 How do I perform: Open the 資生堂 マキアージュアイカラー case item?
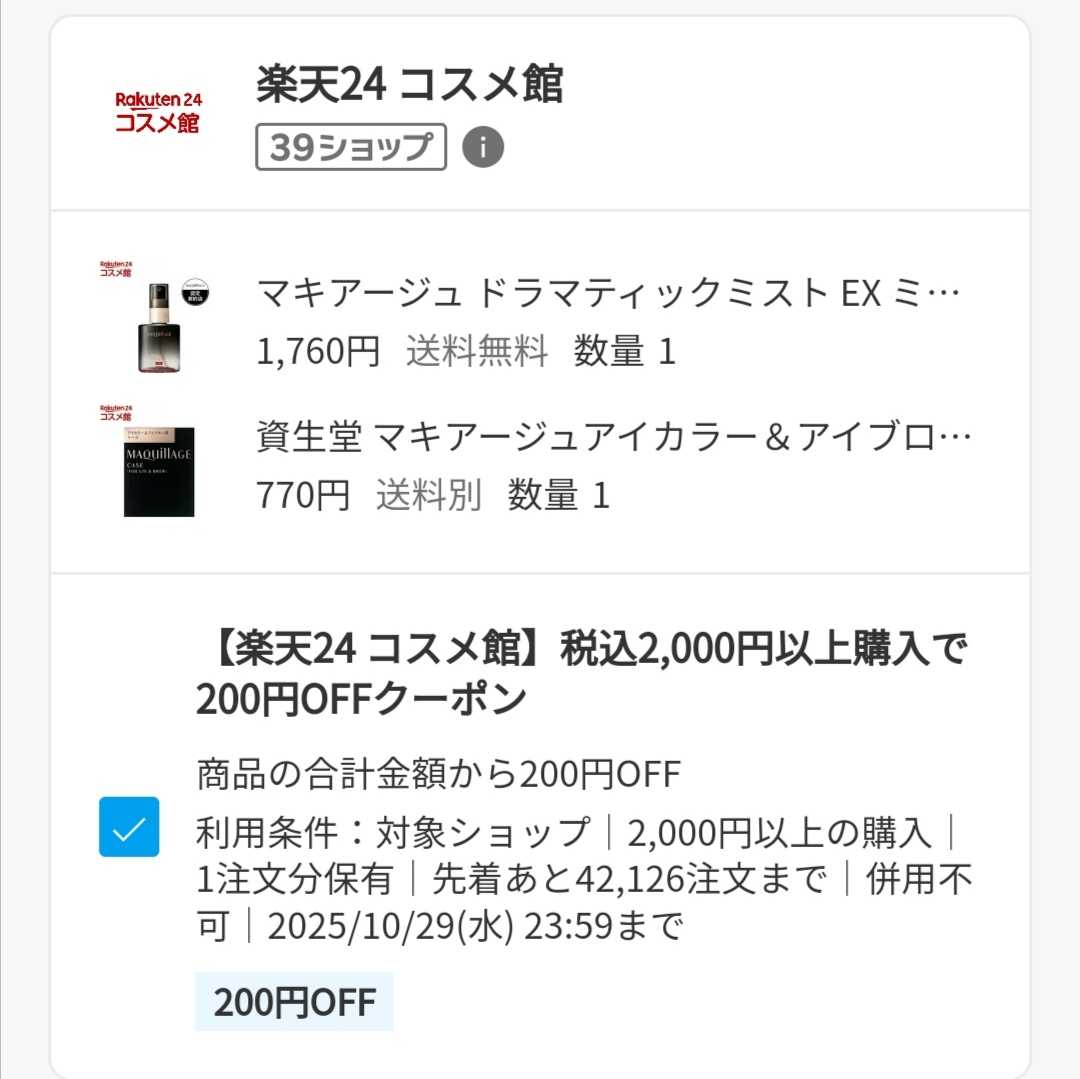(613, 438)
